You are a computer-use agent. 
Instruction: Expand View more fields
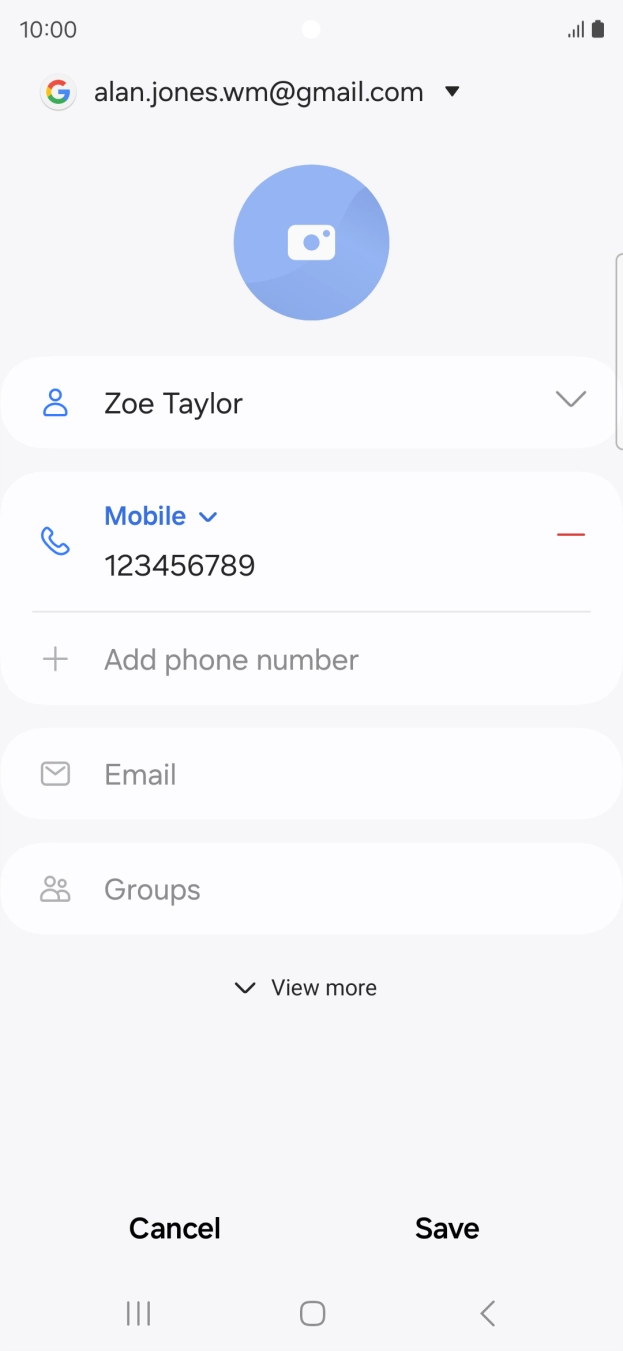(306, 988)
